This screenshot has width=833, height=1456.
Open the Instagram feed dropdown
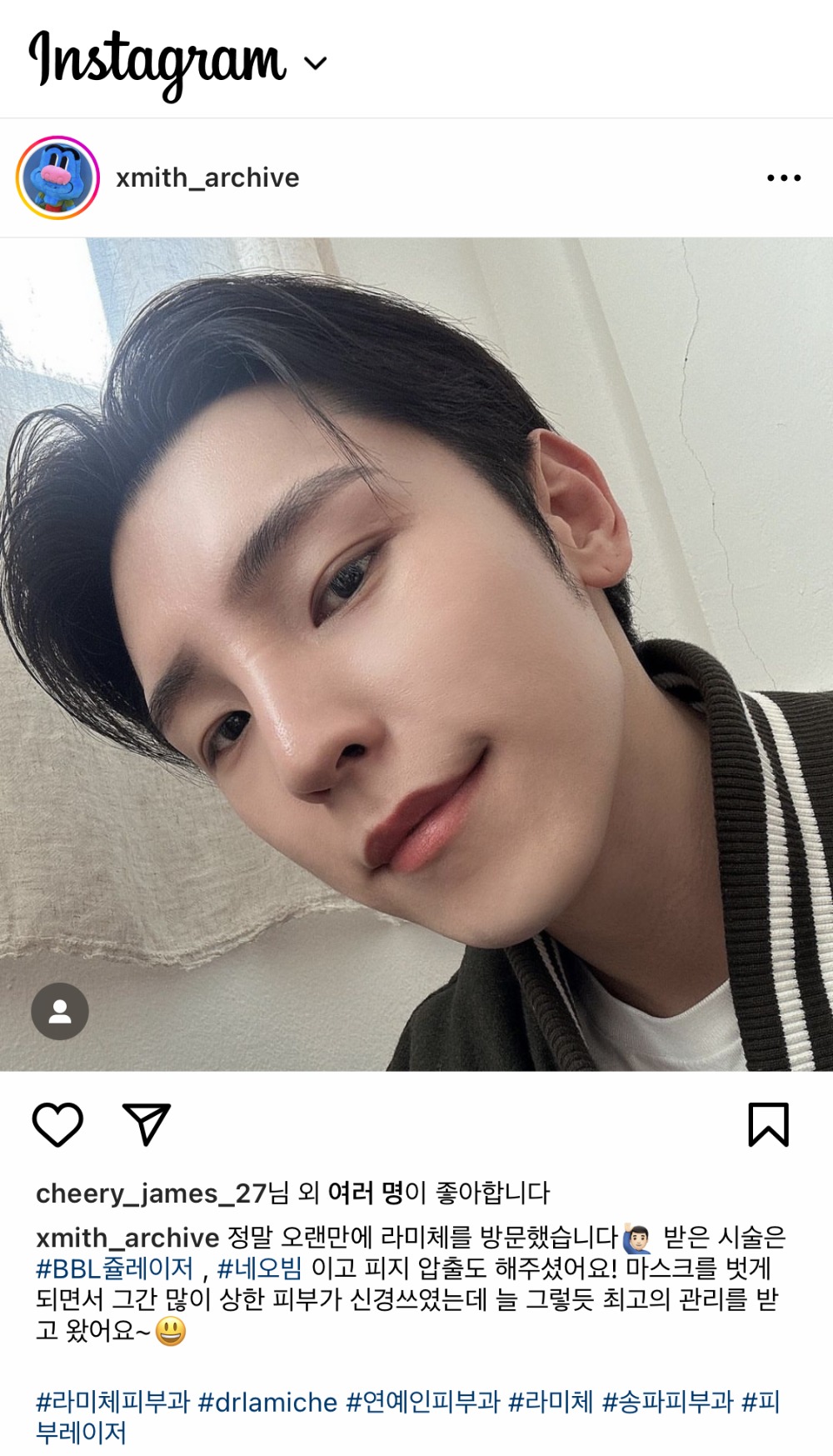click(x=315, y=63)
